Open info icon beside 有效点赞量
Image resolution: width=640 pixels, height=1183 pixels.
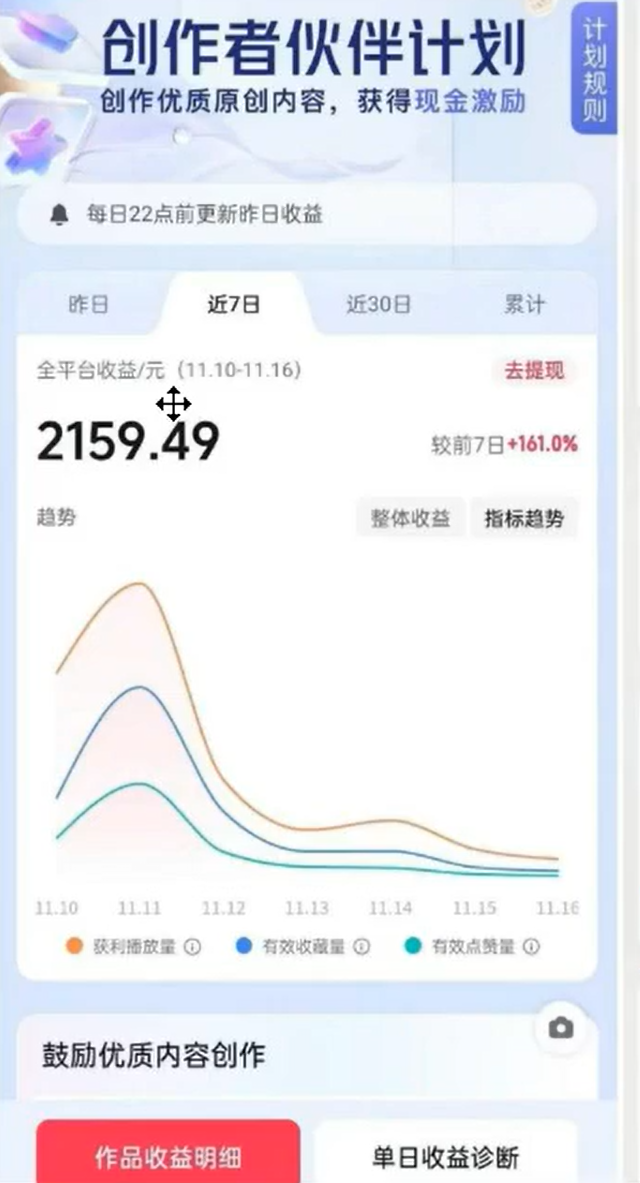(532, 946)
